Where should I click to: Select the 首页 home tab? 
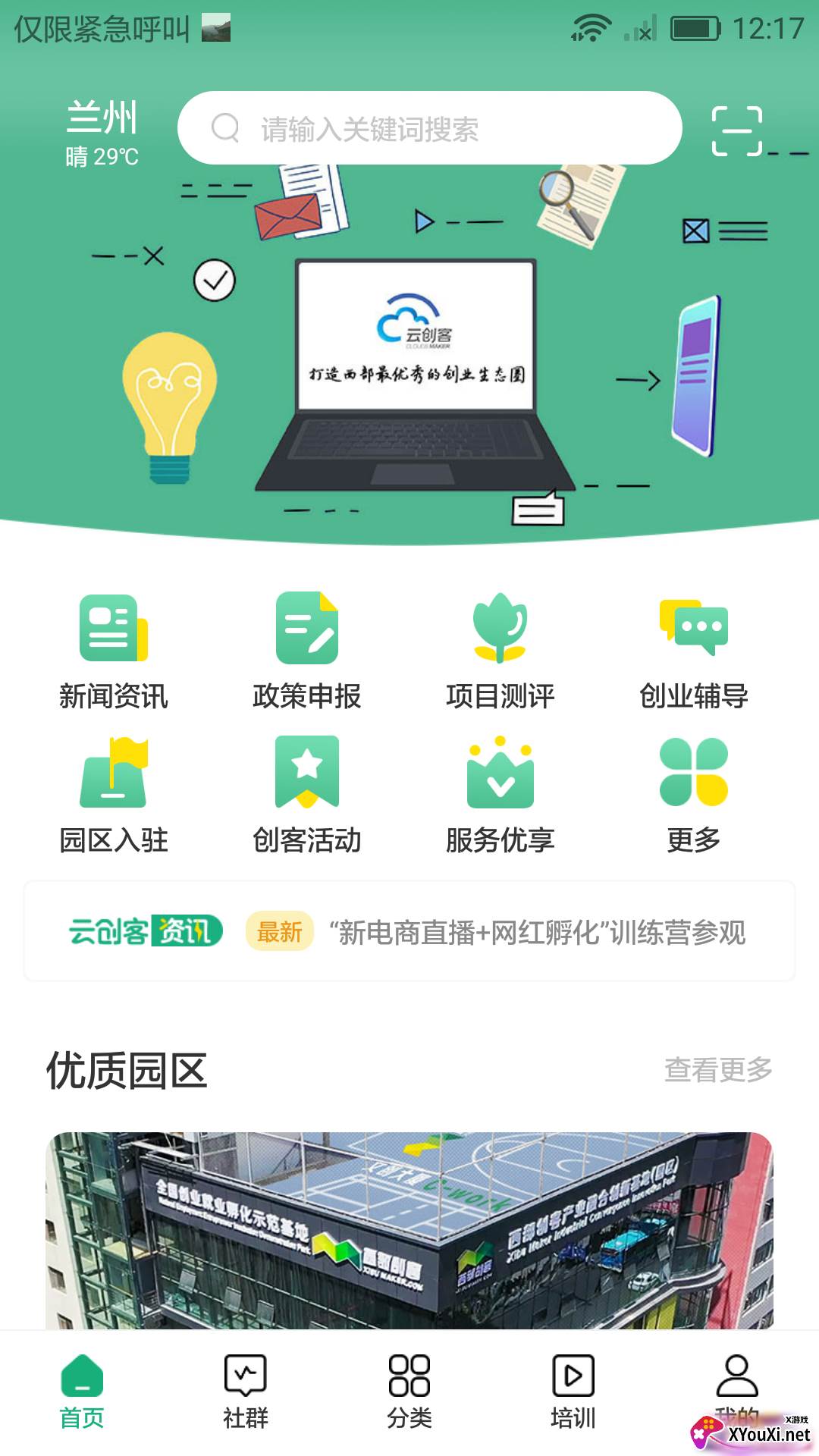pyautogui.click(x=82, y=1392)
